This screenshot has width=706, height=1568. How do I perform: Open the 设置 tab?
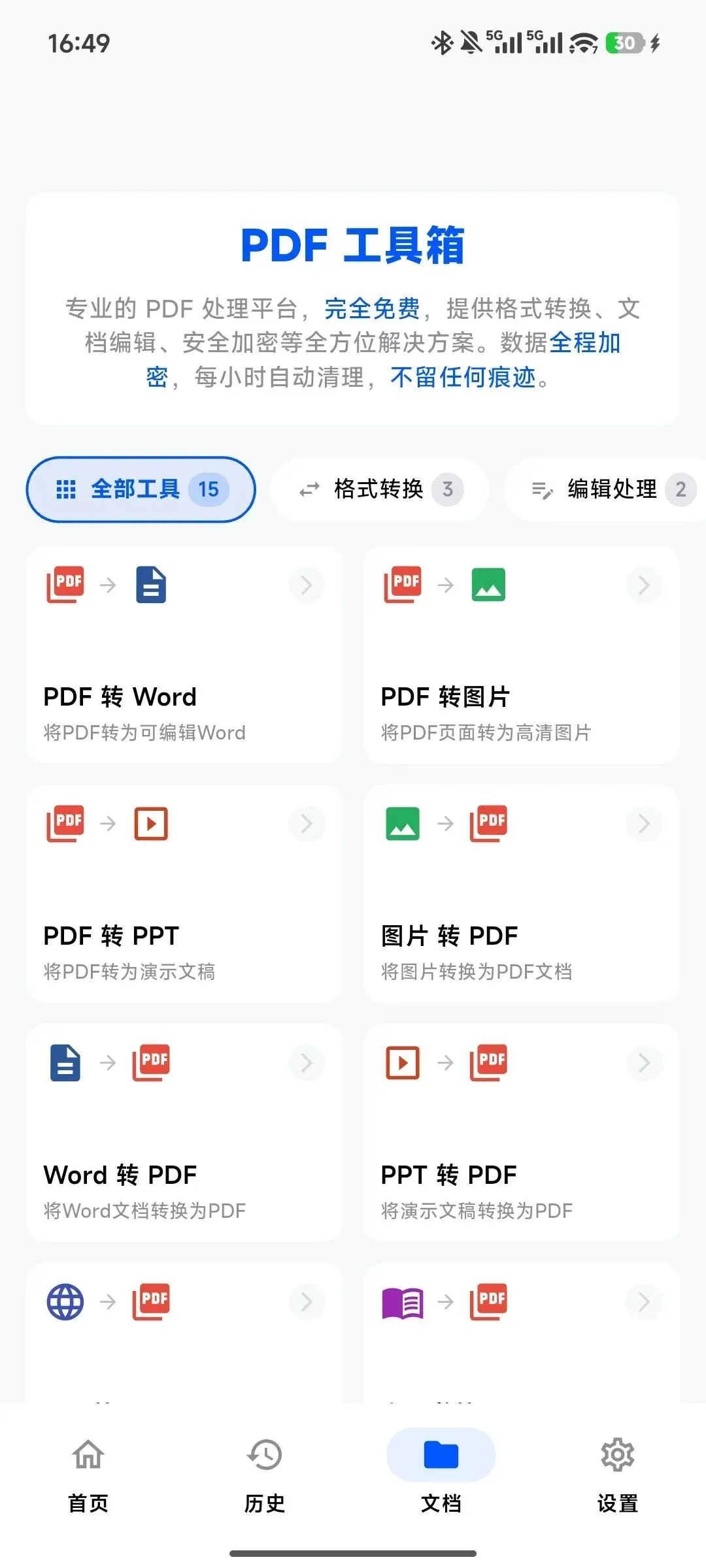pos(618,1474)
